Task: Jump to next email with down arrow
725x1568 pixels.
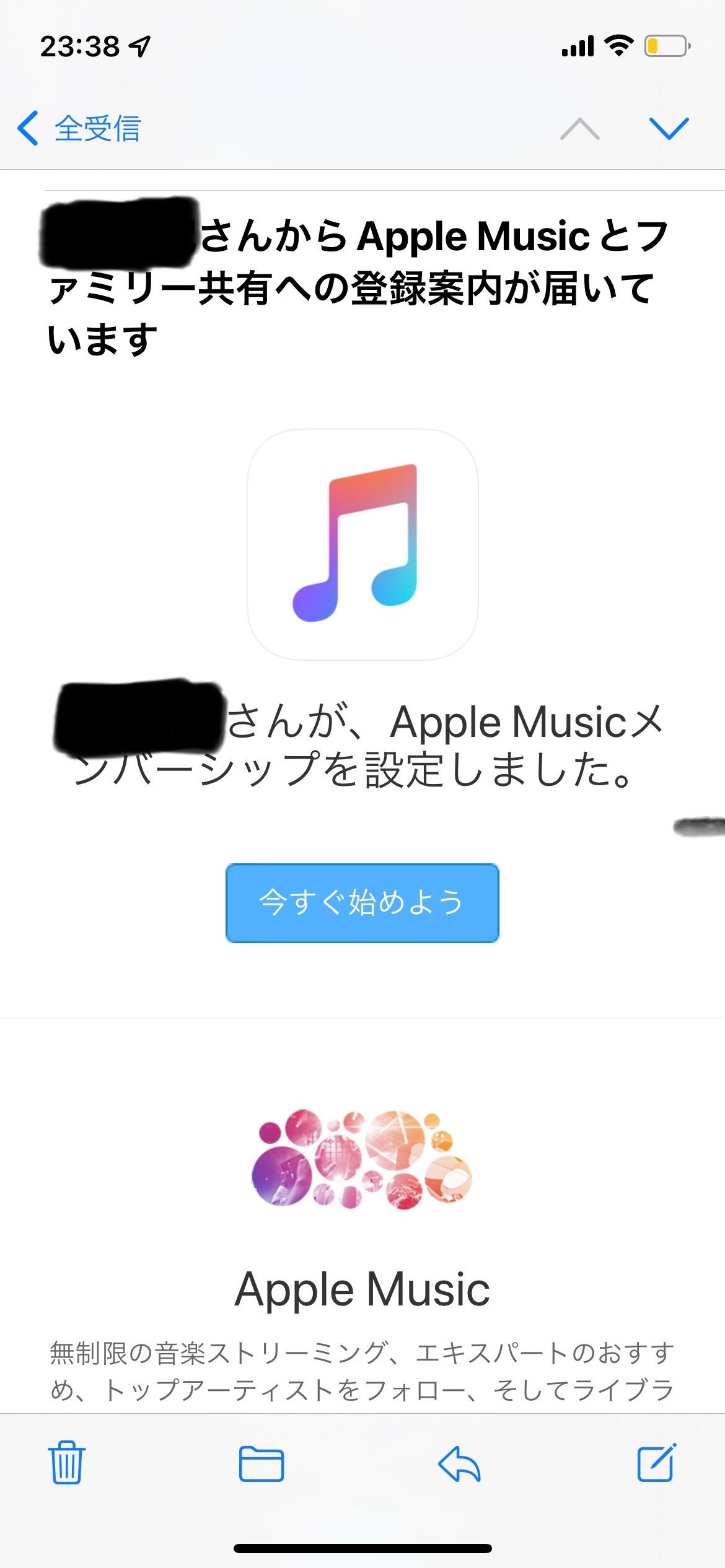Action: (x=669, y=129)
